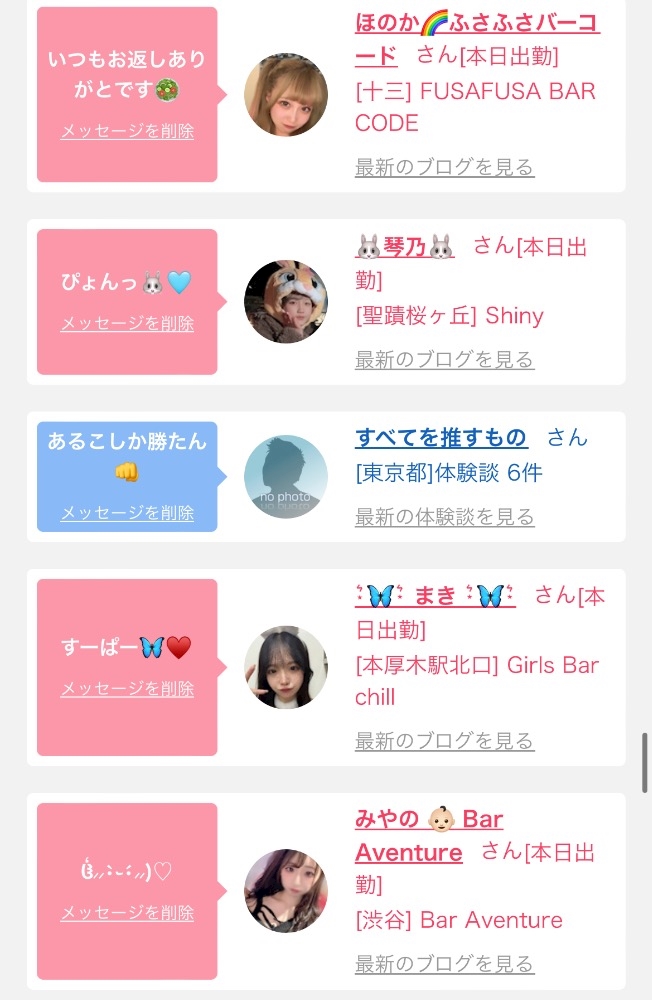Tap ほのか's profile photo

pos(285,95)
